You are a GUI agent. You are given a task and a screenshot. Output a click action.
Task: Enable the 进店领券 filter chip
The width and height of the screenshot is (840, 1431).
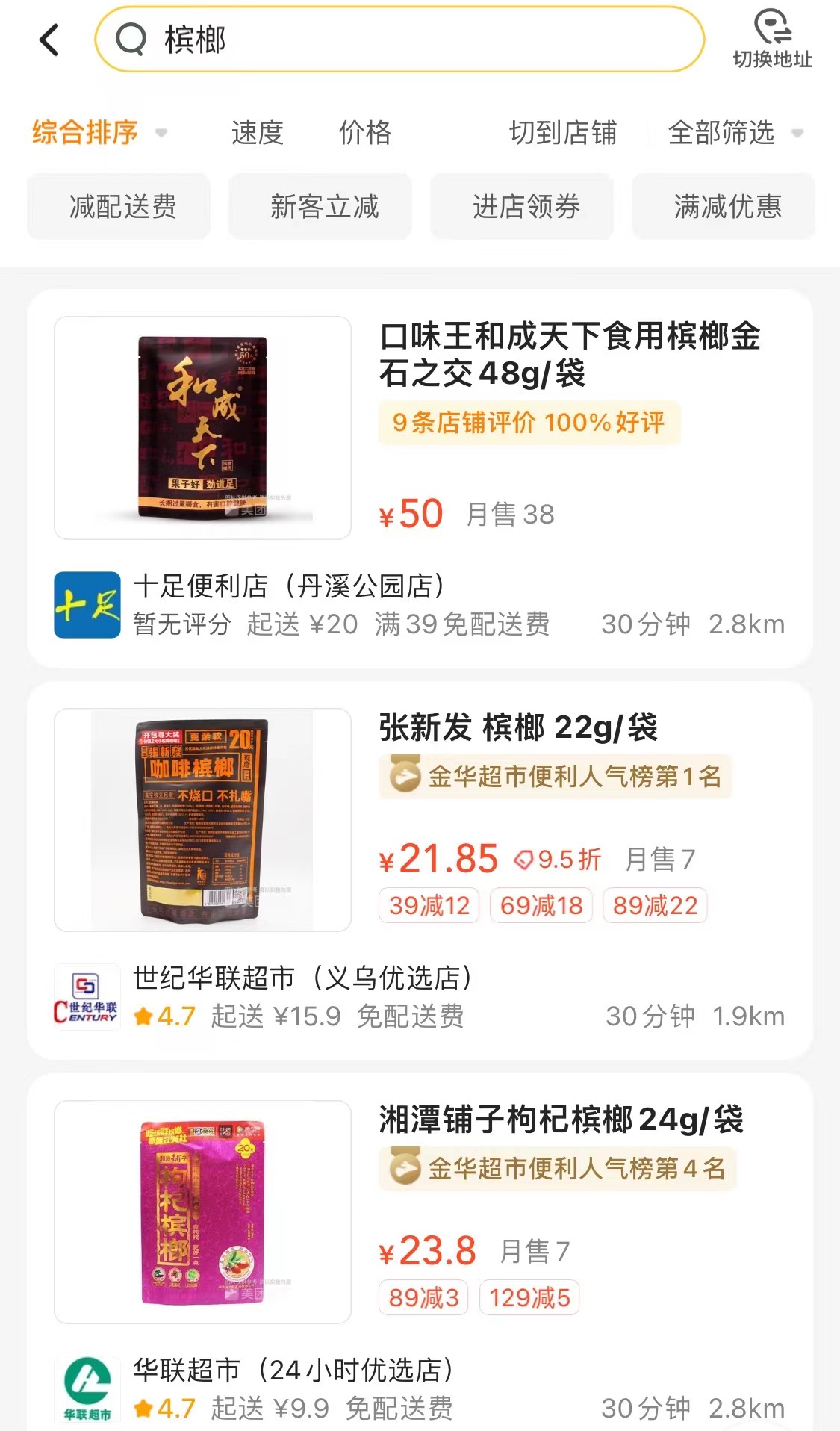pos(526,206)
